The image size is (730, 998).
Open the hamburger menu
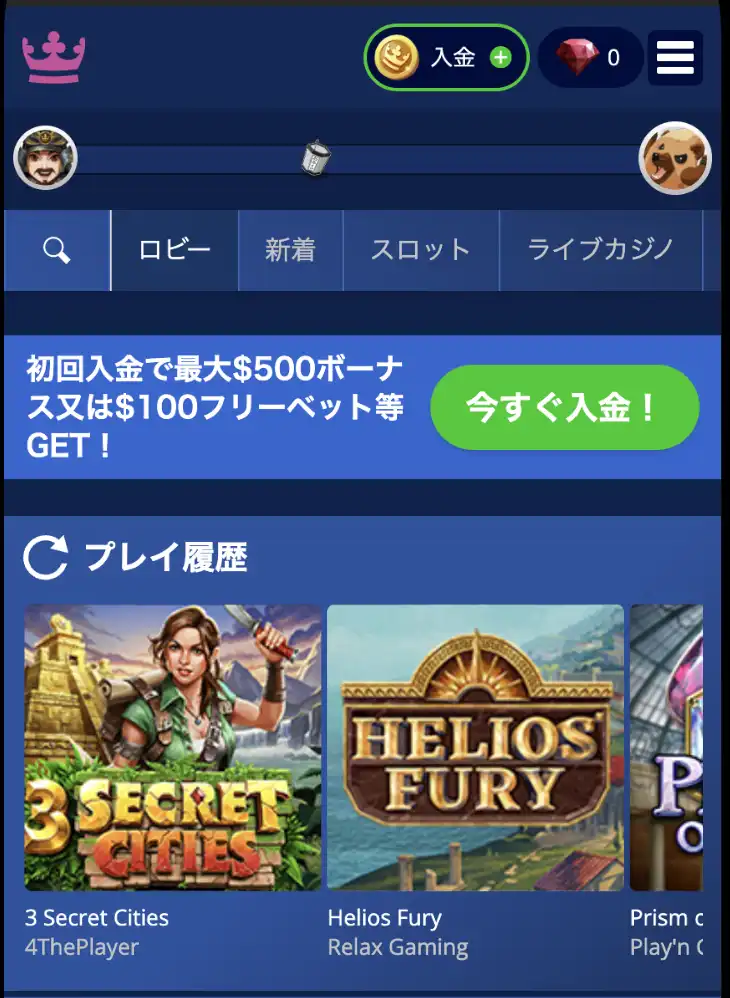click(675, 58)
